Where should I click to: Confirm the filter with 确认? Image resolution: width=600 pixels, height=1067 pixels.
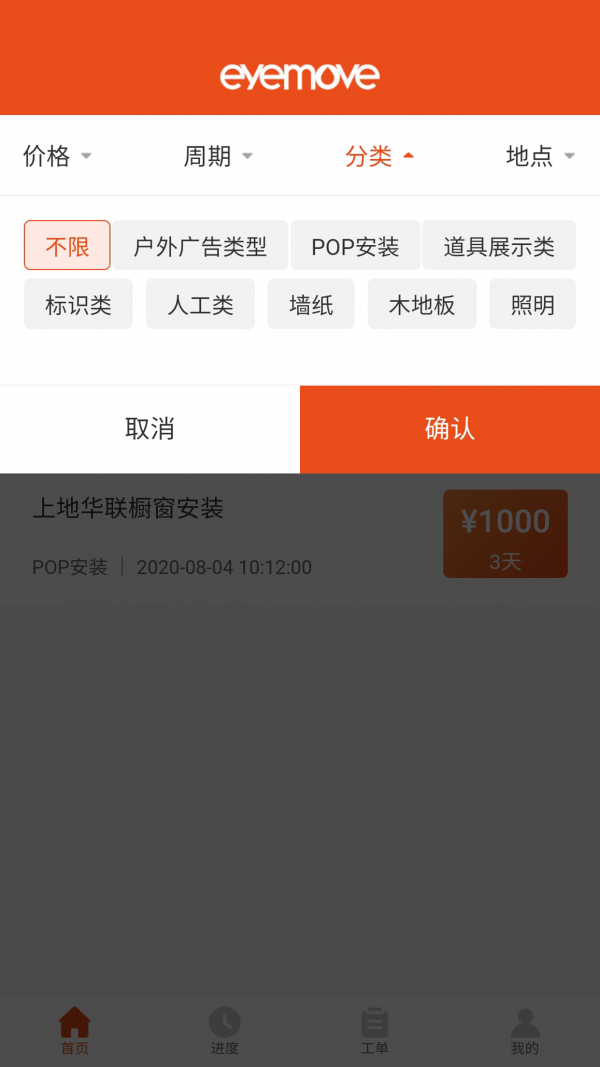coord(450,429)
